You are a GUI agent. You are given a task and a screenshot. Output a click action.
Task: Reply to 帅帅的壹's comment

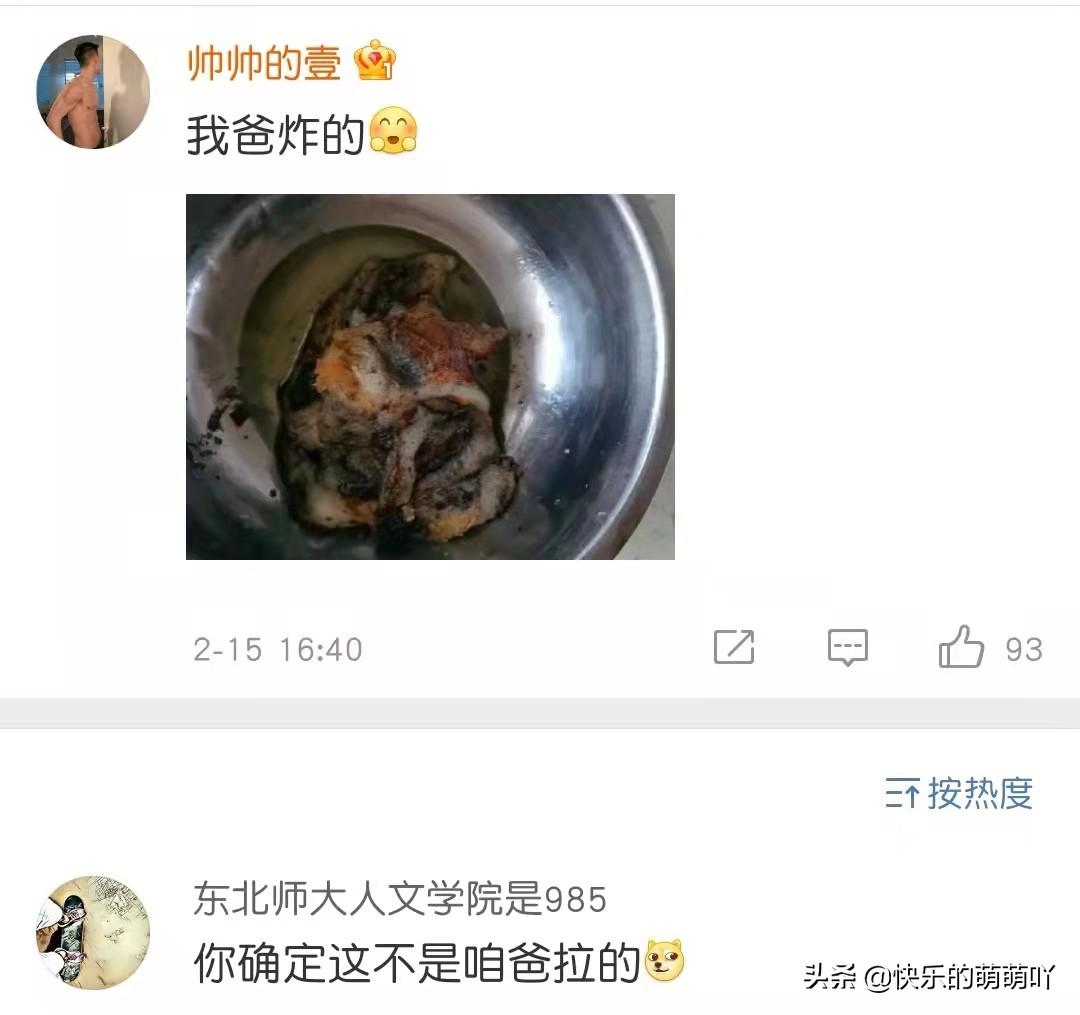pos(847,648)
